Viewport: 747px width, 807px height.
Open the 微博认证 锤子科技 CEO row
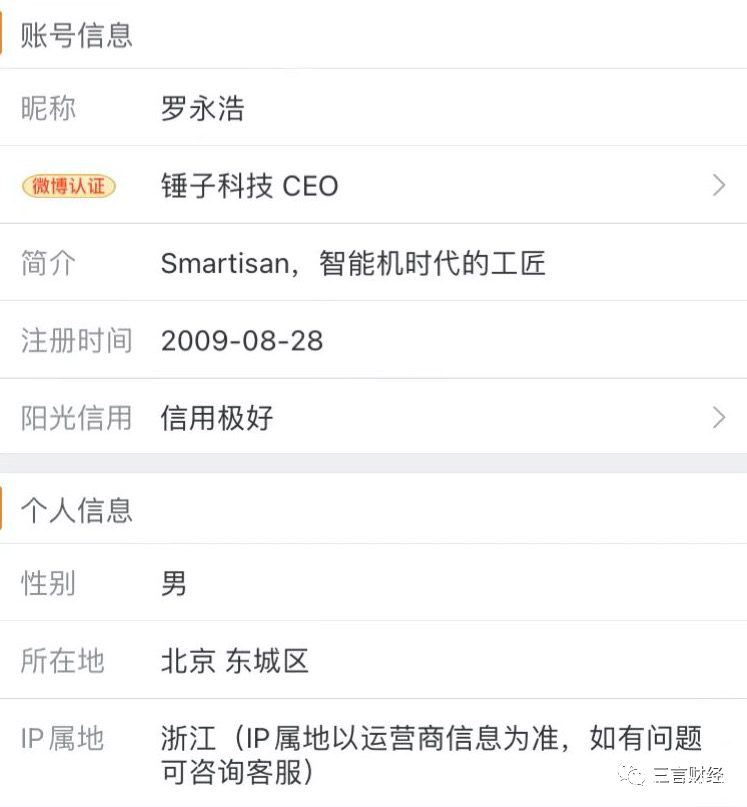(373, 186)
